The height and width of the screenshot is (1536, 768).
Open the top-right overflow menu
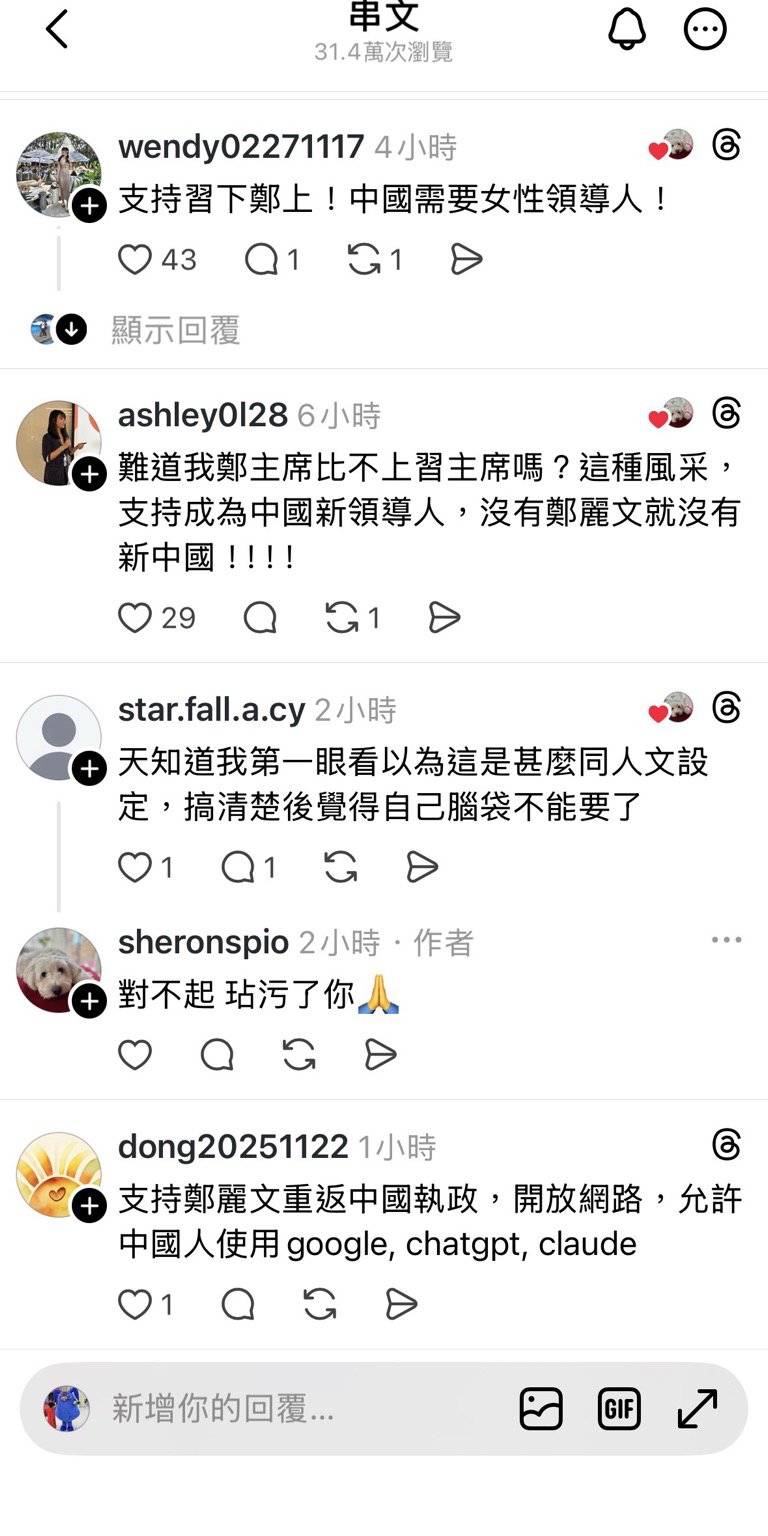[x=705, y=29]
